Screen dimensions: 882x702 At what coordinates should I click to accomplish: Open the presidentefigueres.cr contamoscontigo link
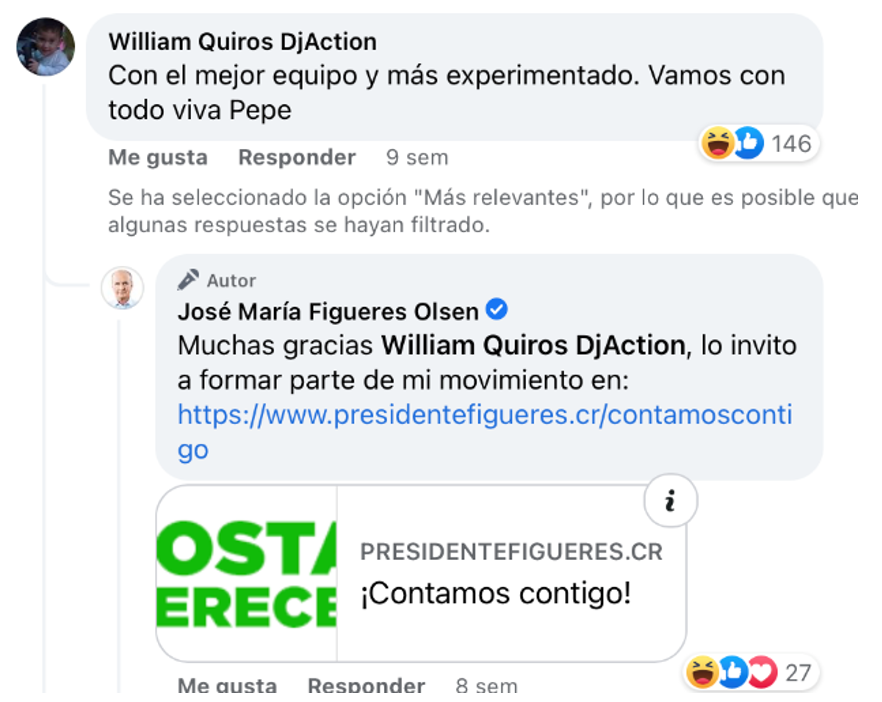tap(484, 414)
